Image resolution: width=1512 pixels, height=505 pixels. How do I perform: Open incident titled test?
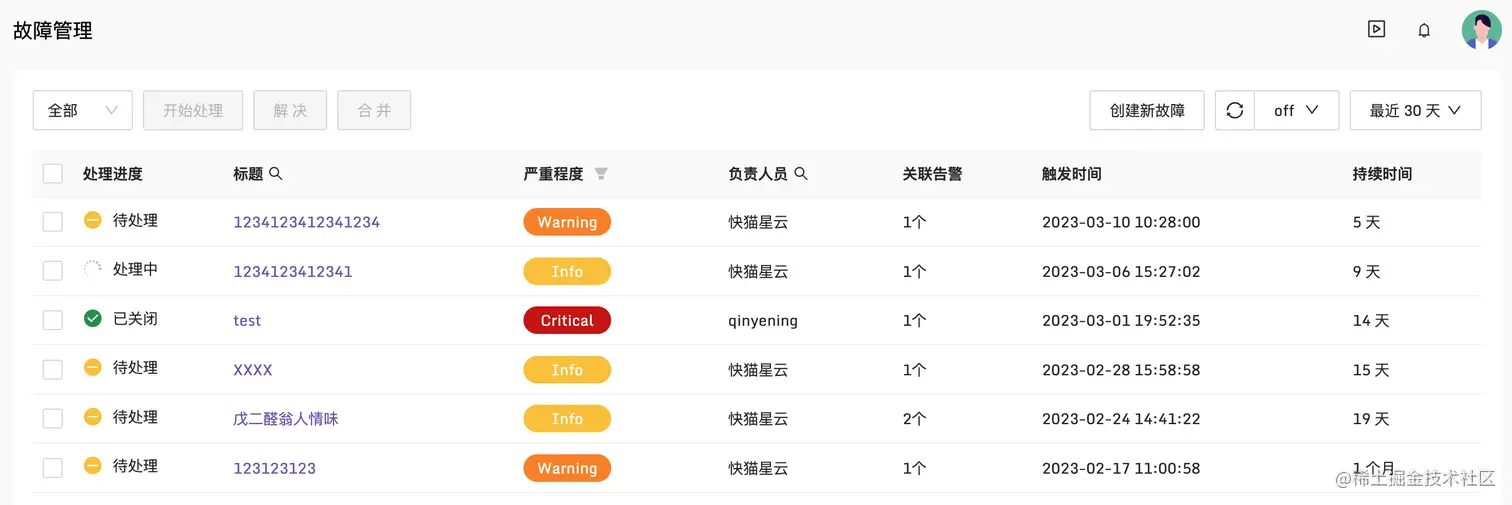pyautogui.click(x=247, y=321)
